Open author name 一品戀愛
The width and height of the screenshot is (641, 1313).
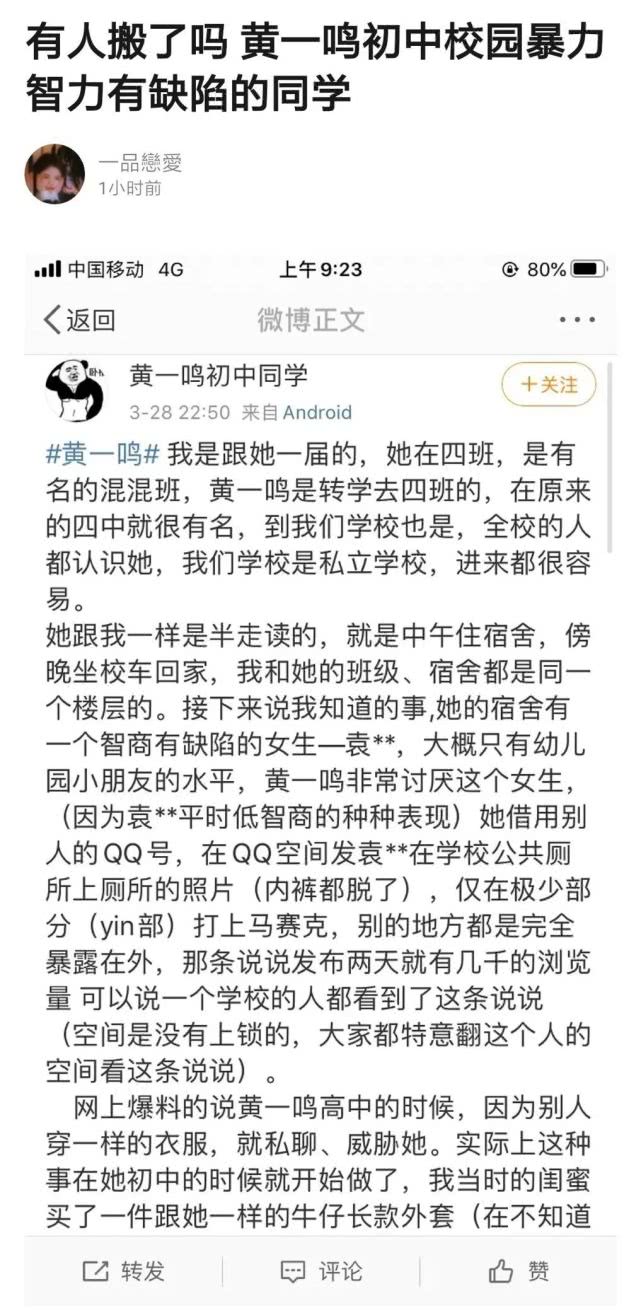pos(140,164)
